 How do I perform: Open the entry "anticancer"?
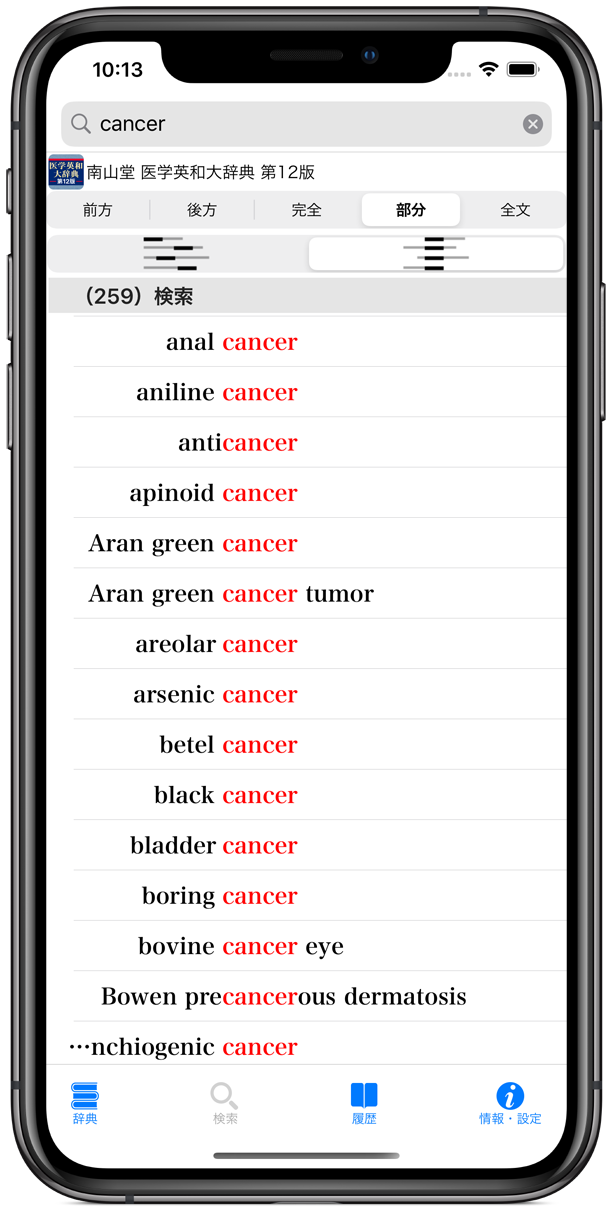pos(319,442)
